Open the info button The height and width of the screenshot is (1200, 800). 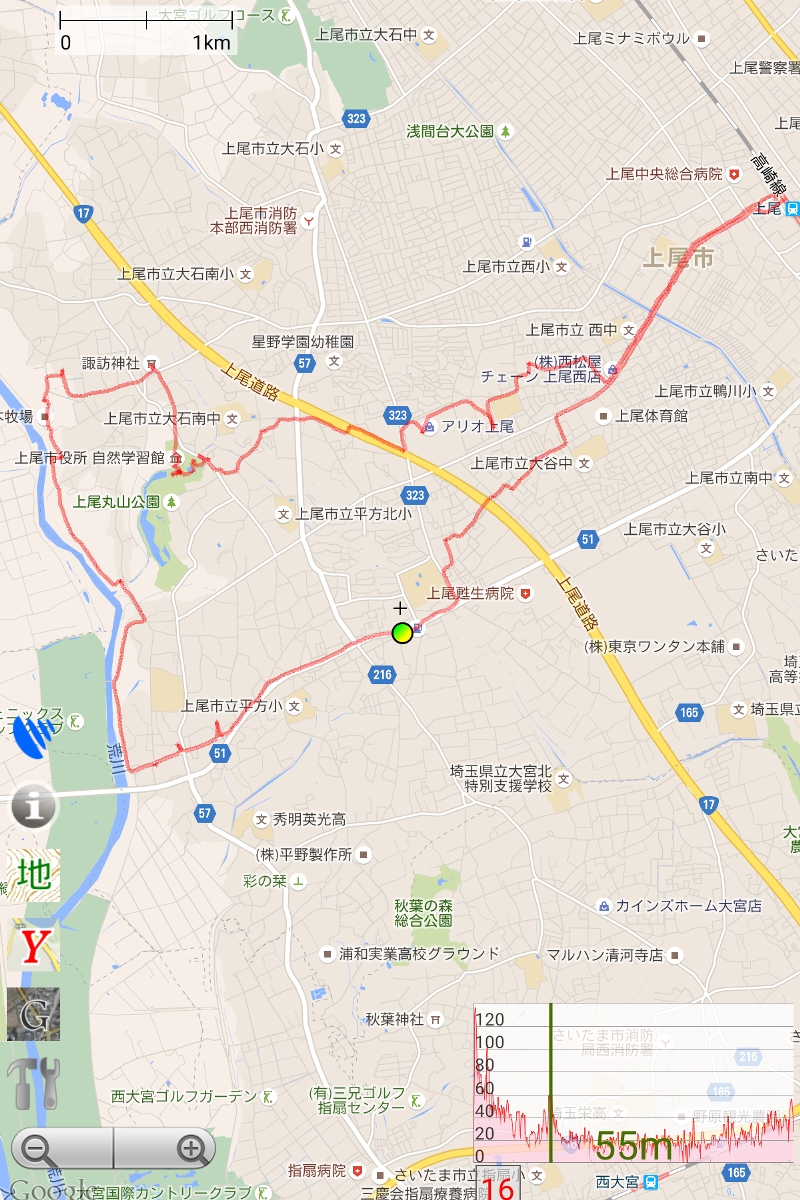34,806
